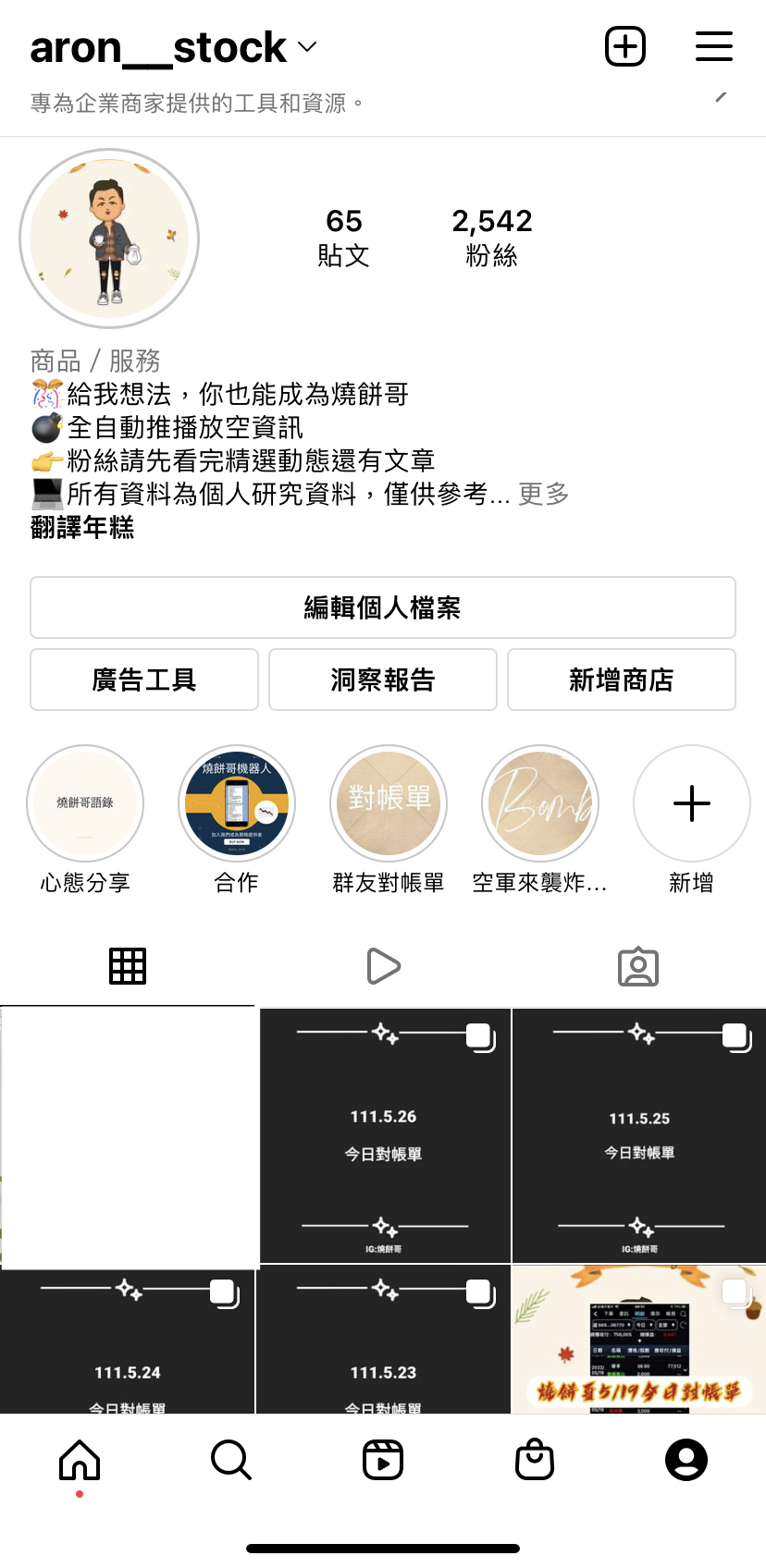Open the hamburger menu
The height and width of the screenshot is (1568, 766).
pos(713,46)
